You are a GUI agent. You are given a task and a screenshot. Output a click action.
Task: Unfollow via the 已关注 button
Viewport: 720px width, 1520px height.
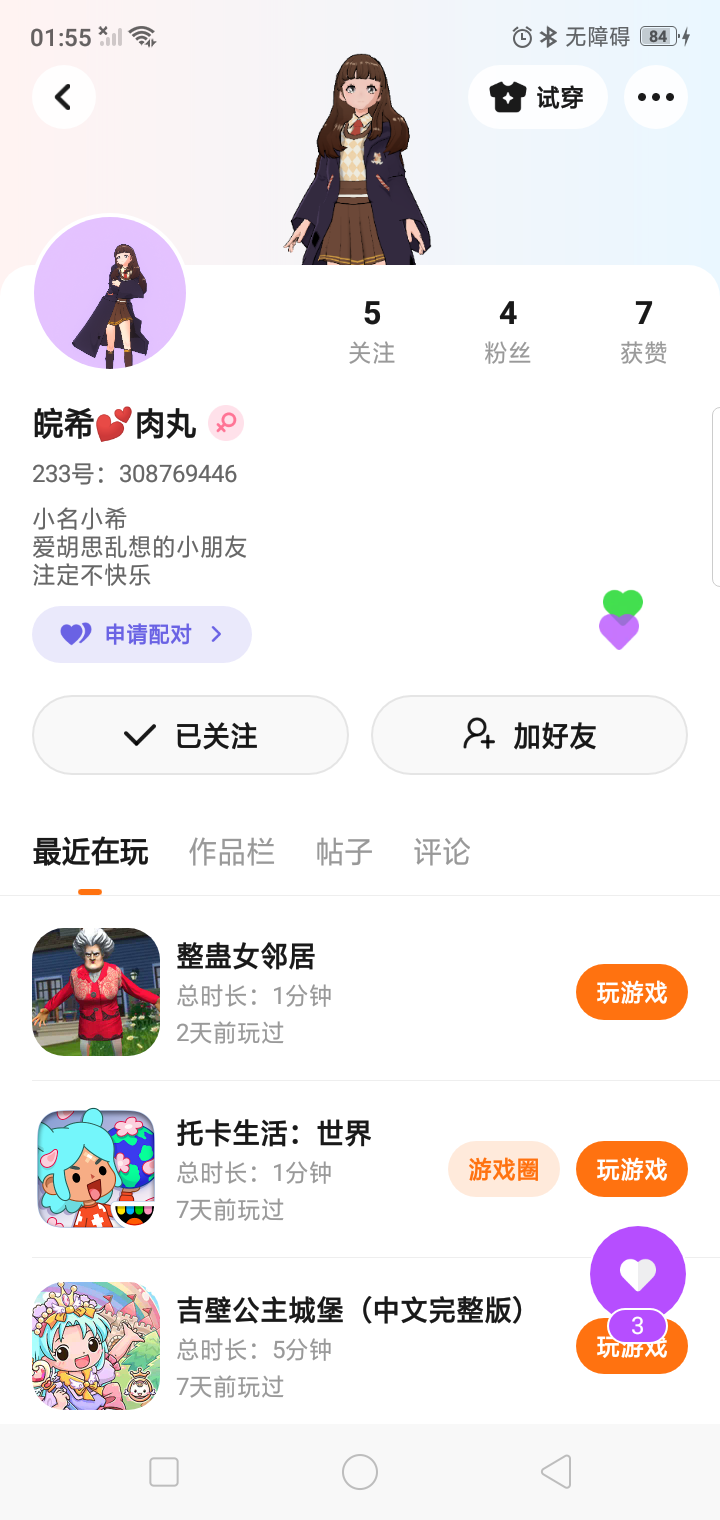coord(190,735)
